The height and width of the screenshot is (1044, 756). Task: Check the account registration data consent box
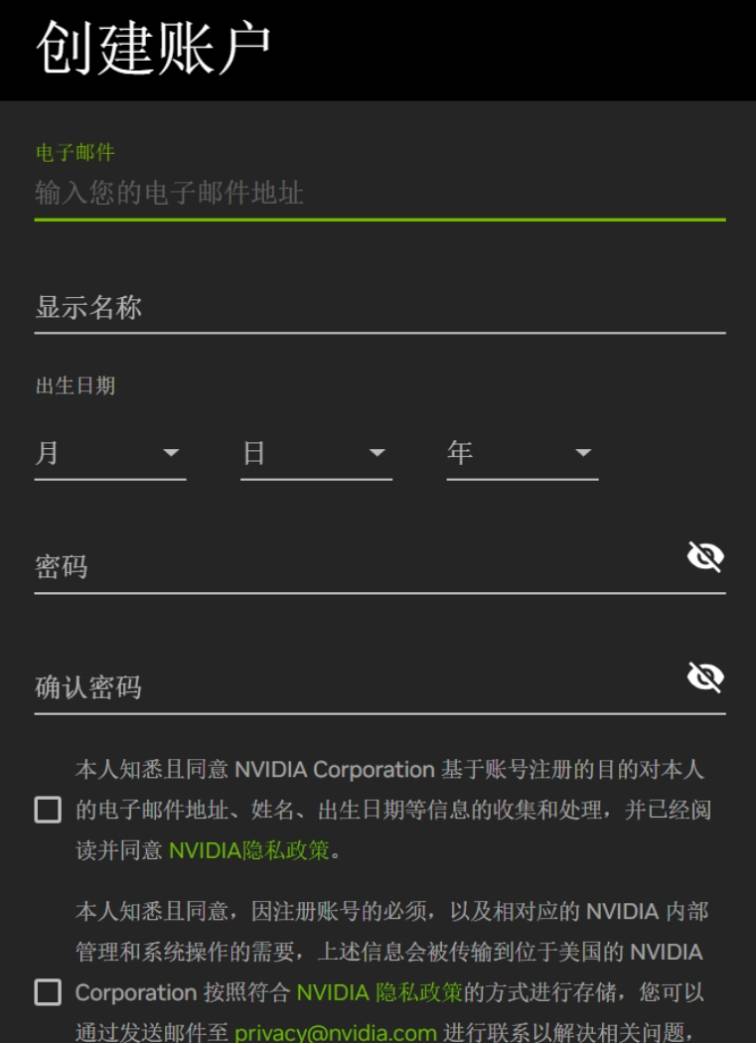(x=48, y=810)
